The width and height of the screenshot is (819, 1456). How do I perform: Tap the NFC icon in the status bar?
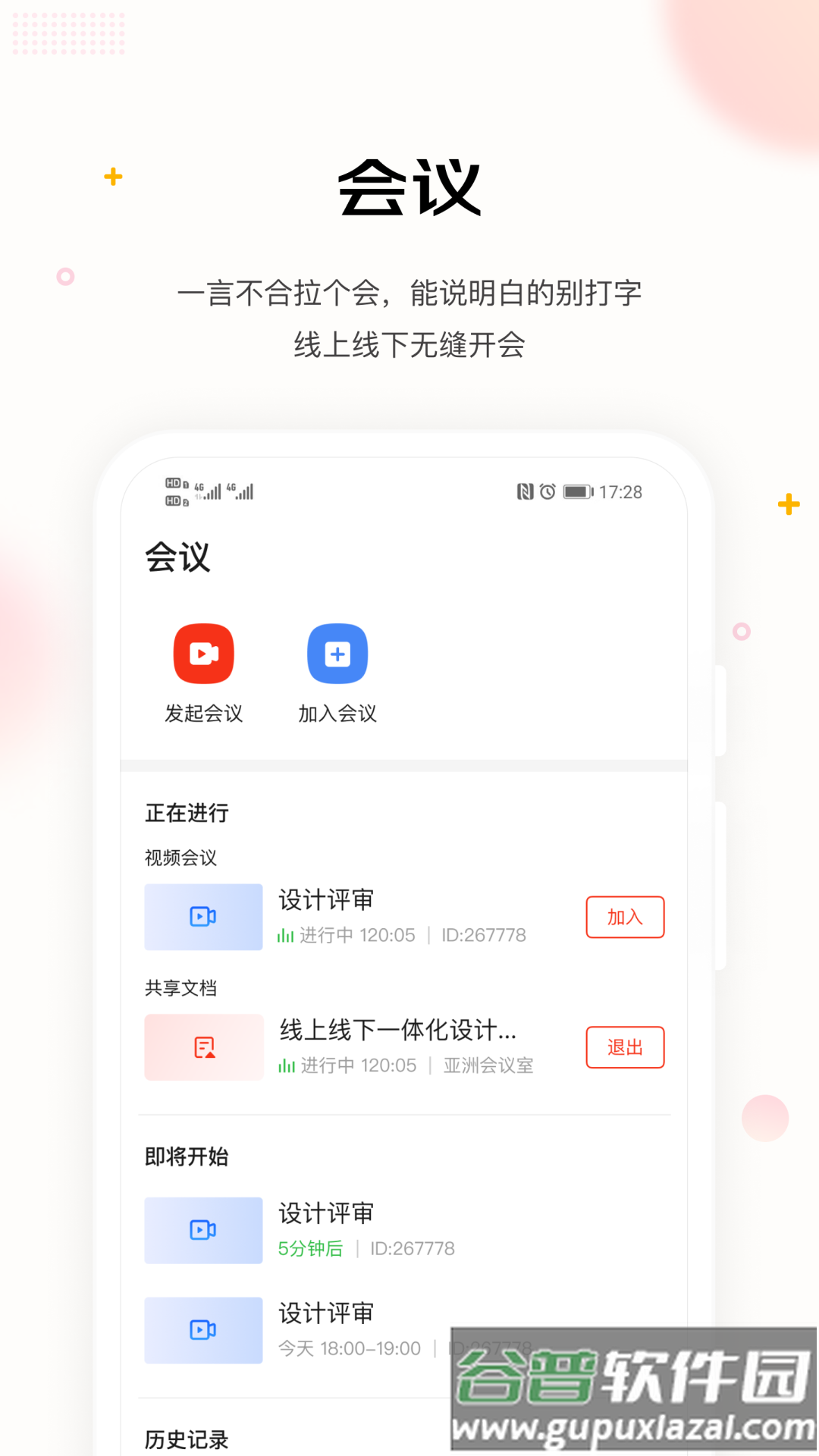(523, 491)
